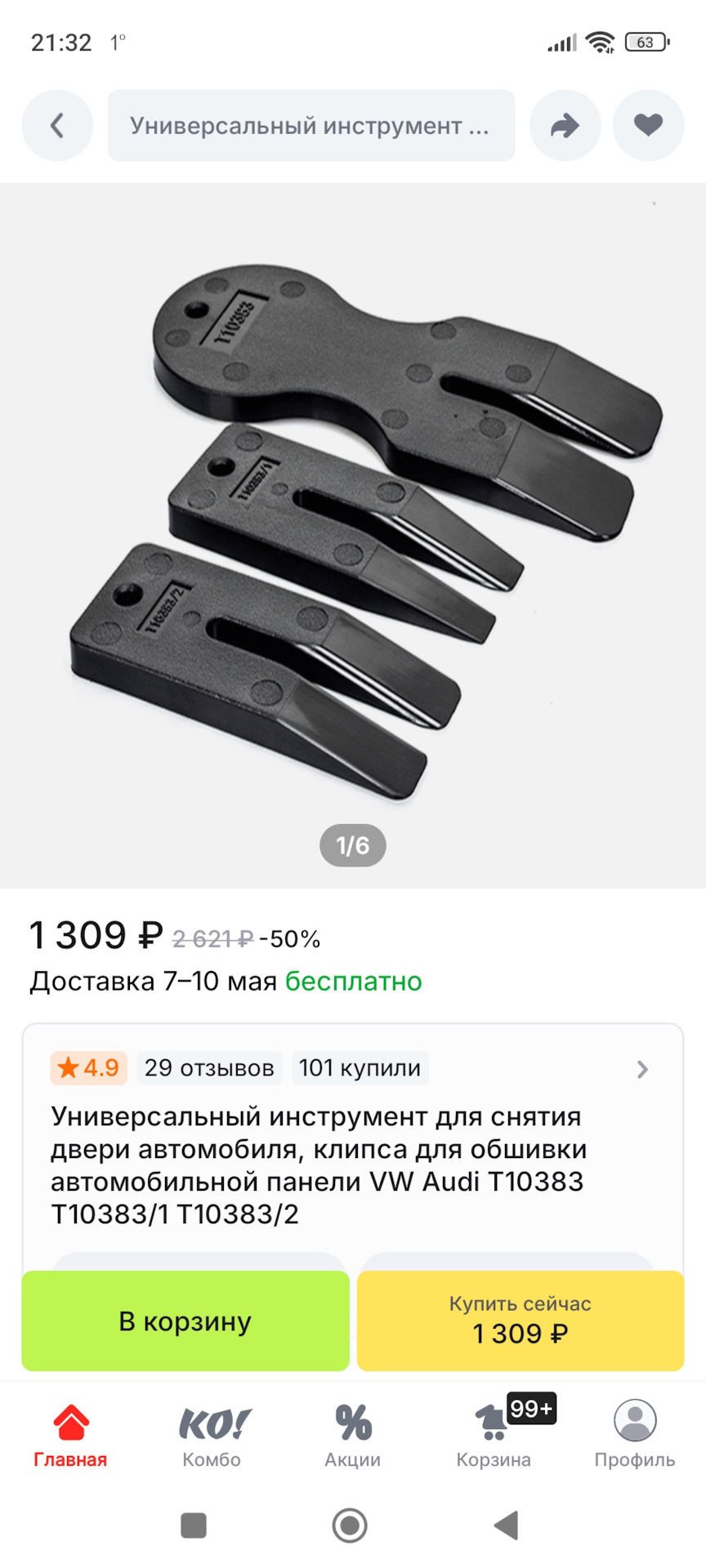Tap the system home button

(x=350, y=1525)
